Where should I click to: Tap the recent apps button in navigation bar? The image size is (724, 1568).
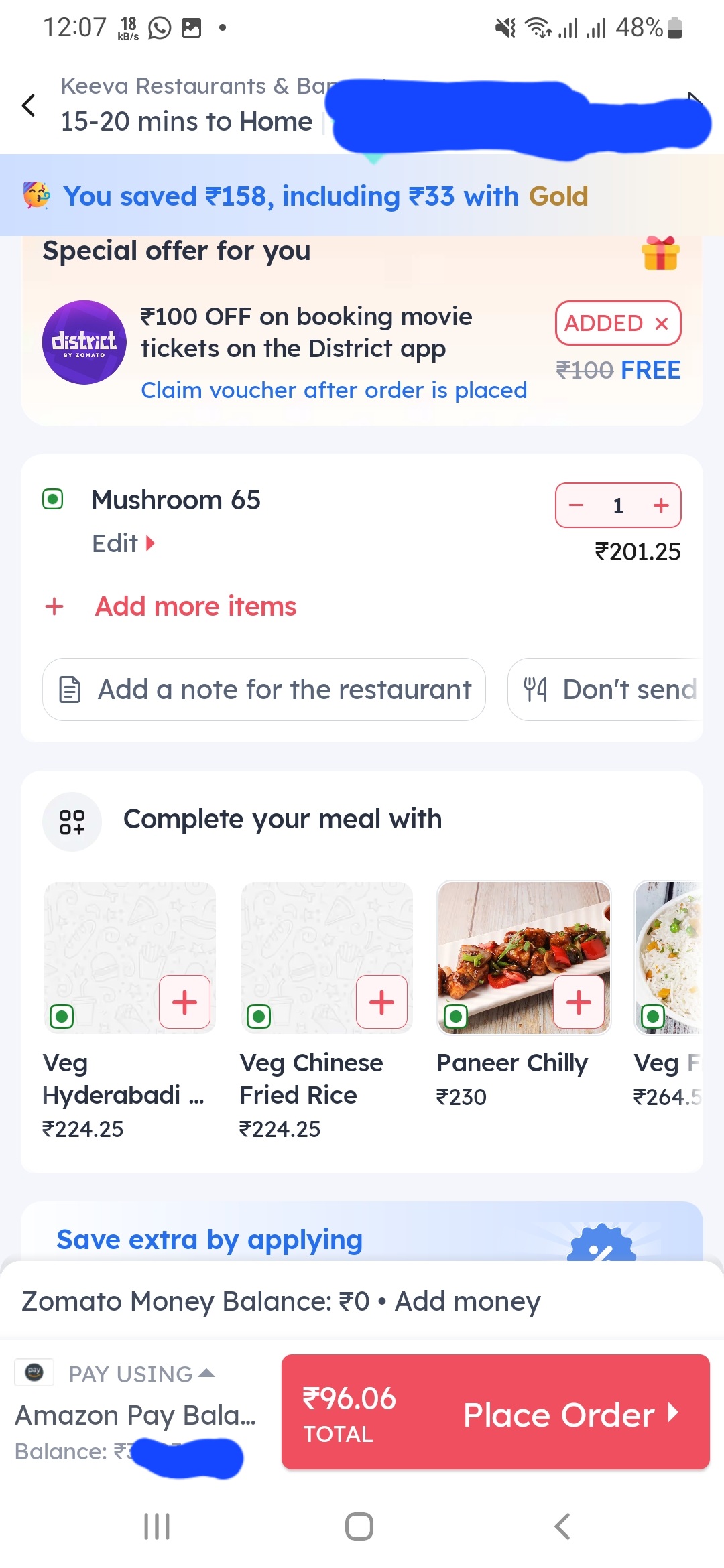156,1526
